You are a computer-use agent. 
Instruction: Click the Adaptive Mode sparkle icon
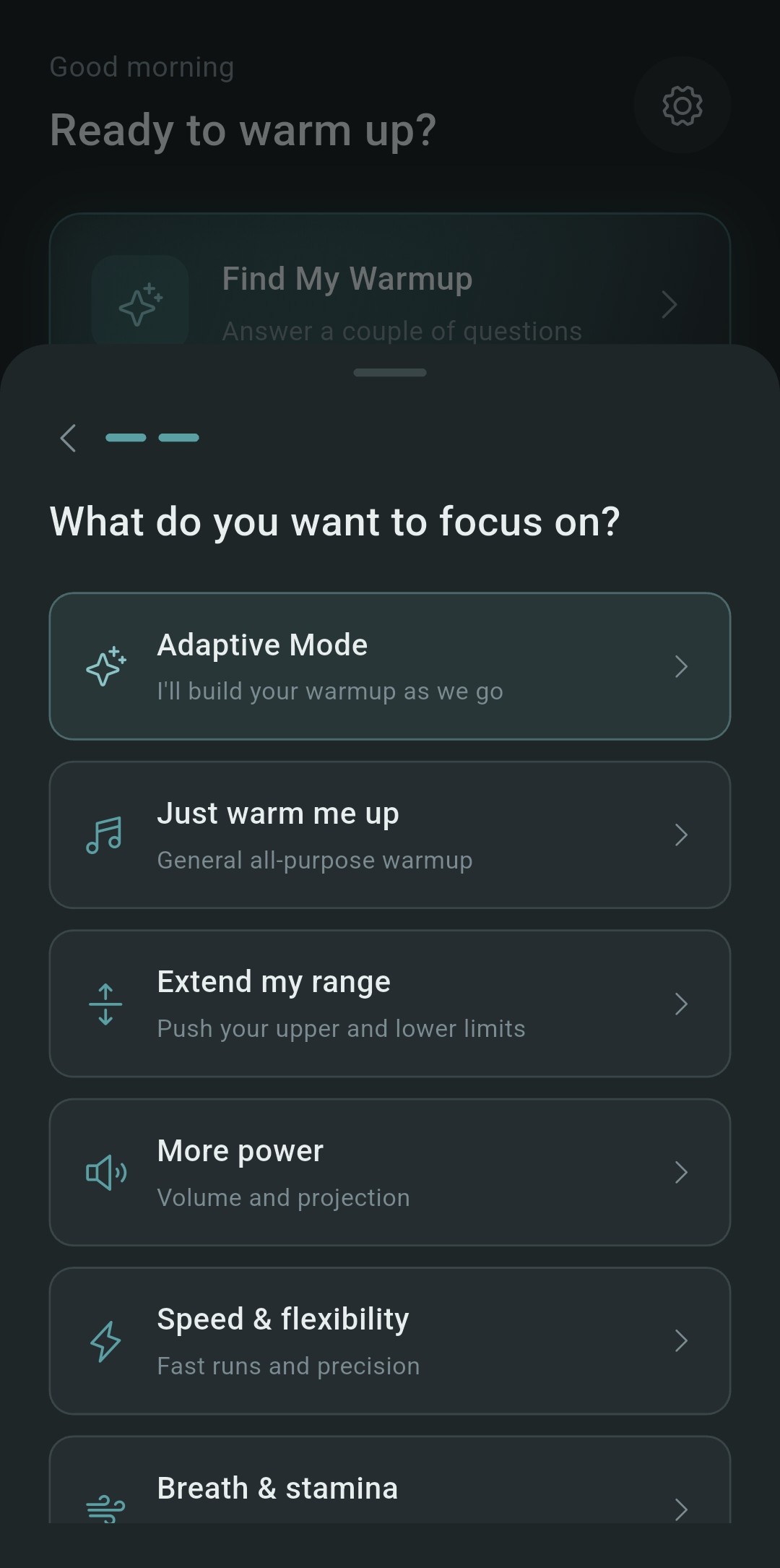(x=106, y=665)
